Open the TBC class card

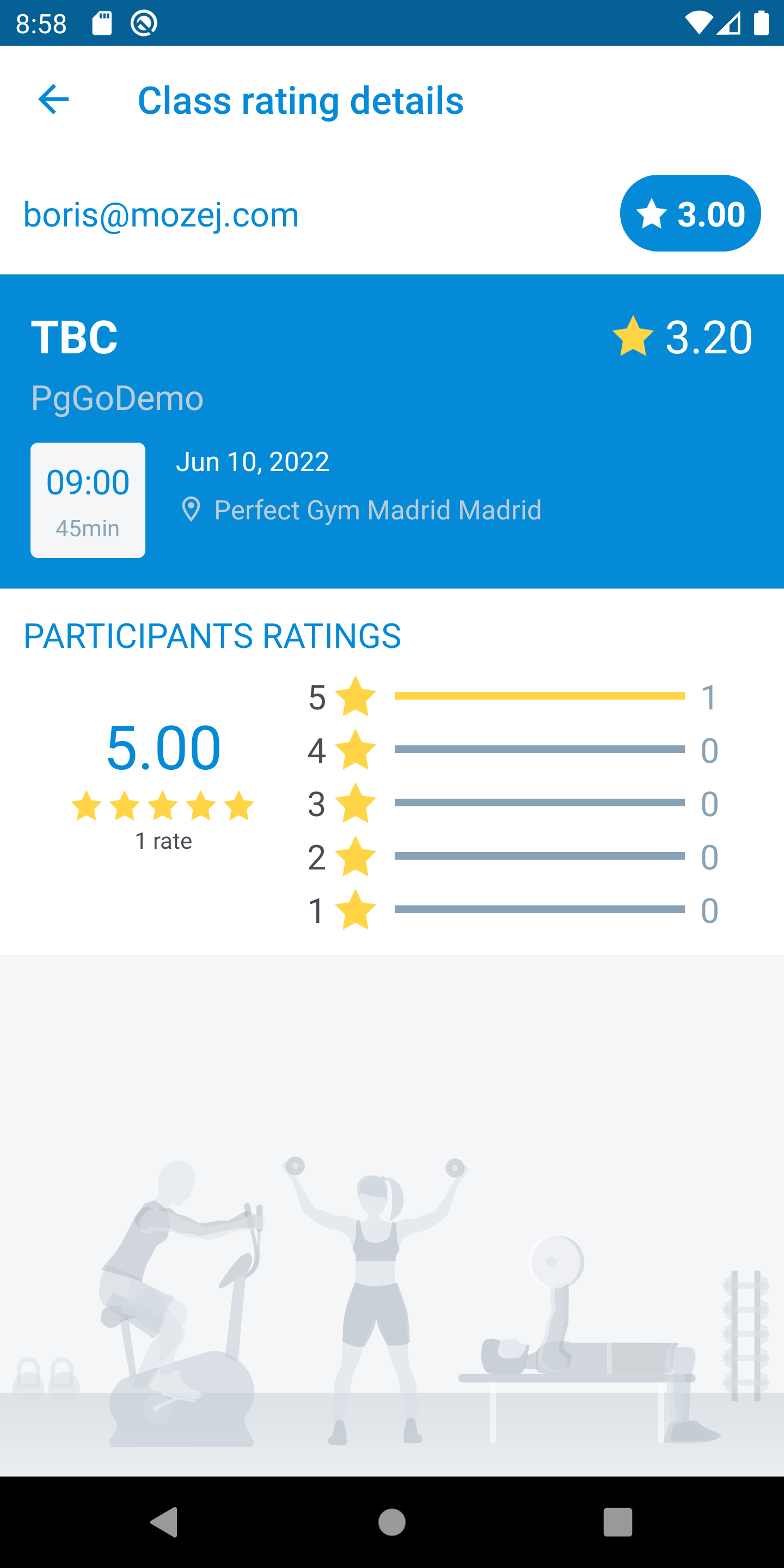coord(392,431)
